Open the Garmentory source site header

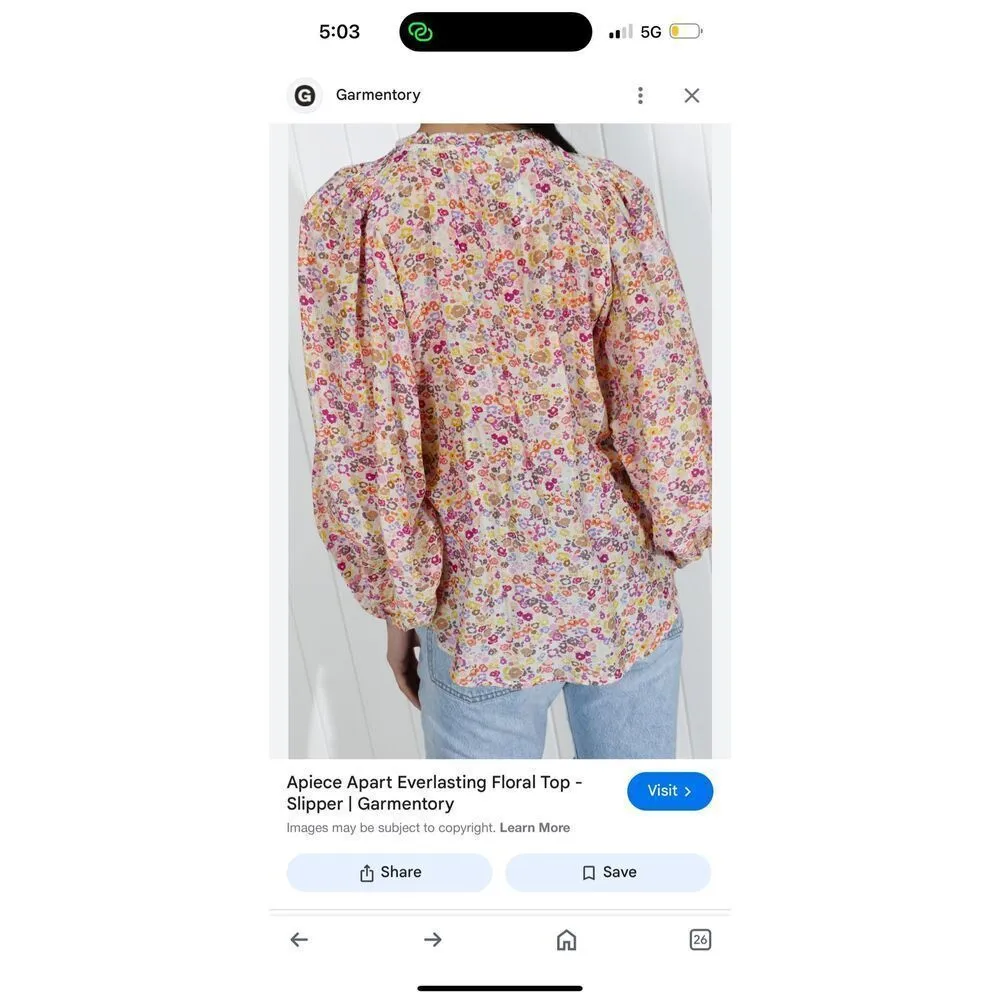pyautogui.click(x=377, y=95)
